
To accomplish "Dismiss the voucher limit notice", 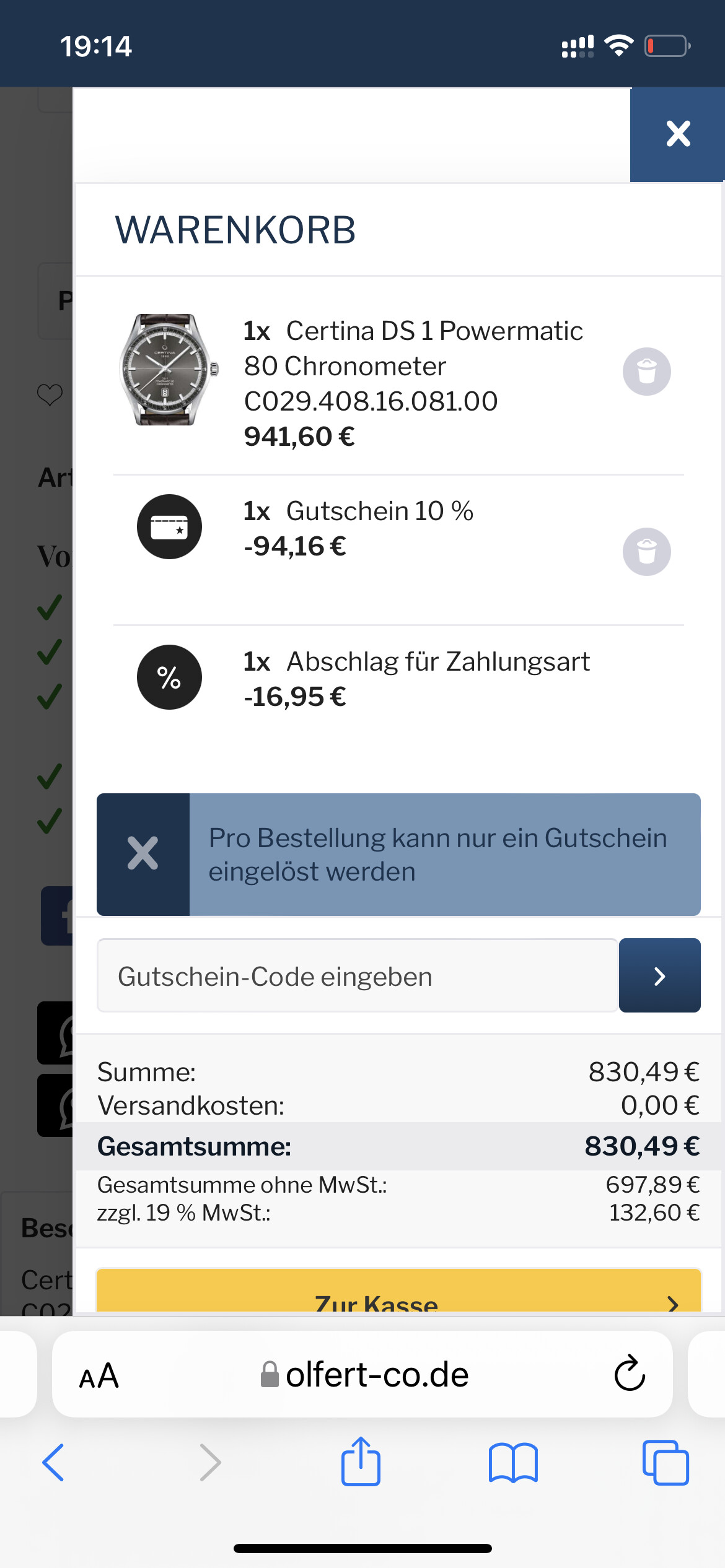I will click(x=143, y=854).
